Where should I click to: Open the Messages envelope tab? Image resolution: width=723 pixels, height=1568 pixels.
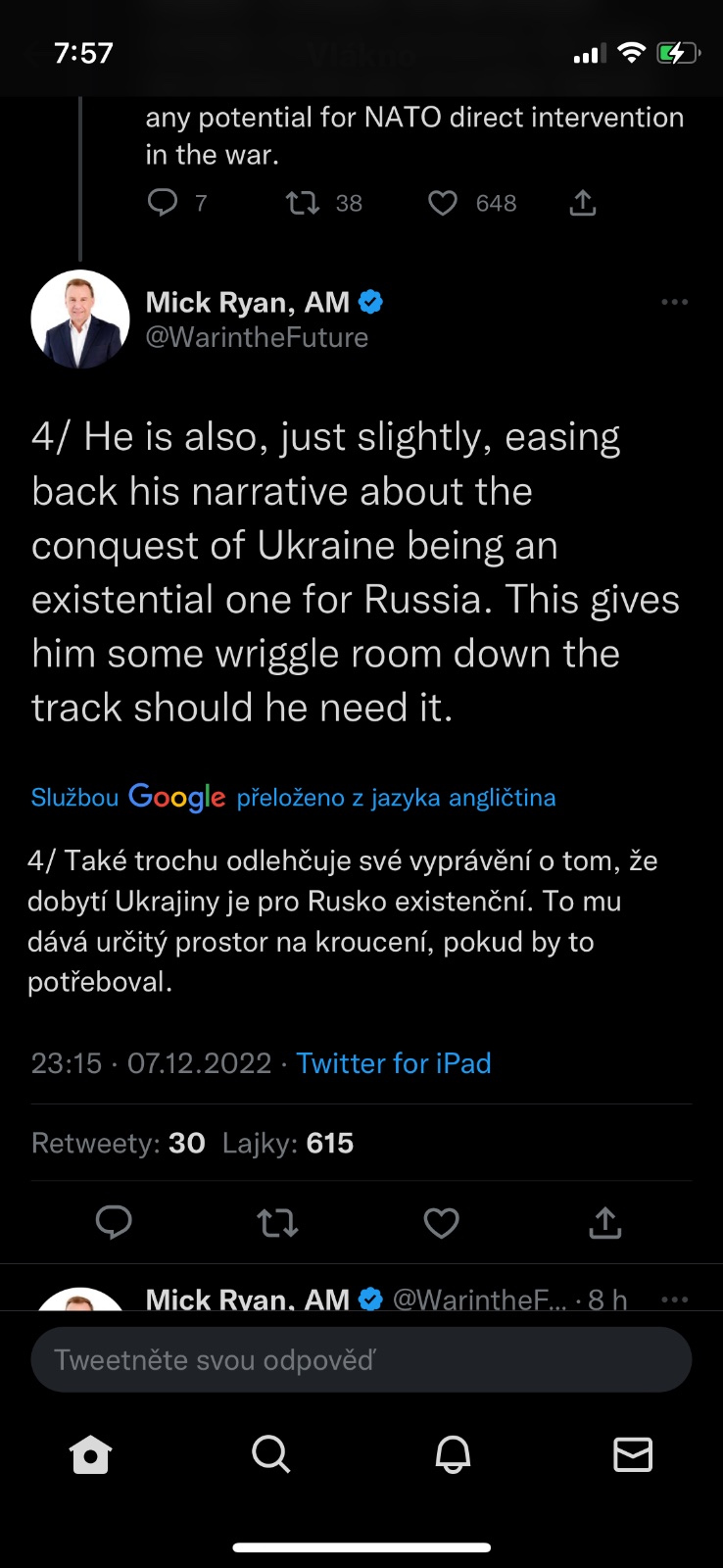[633, 1454]
